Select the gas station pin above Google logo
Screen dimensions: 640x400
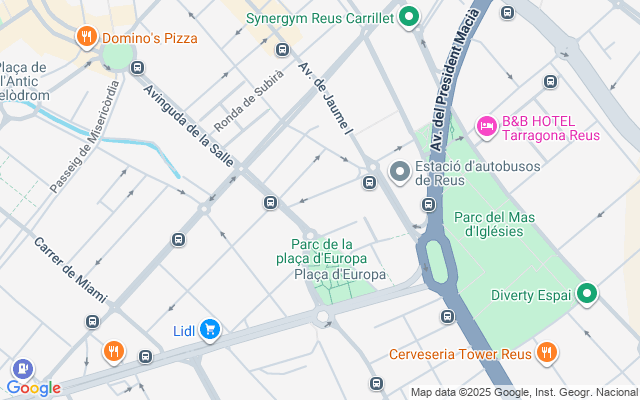pos(23,370)
